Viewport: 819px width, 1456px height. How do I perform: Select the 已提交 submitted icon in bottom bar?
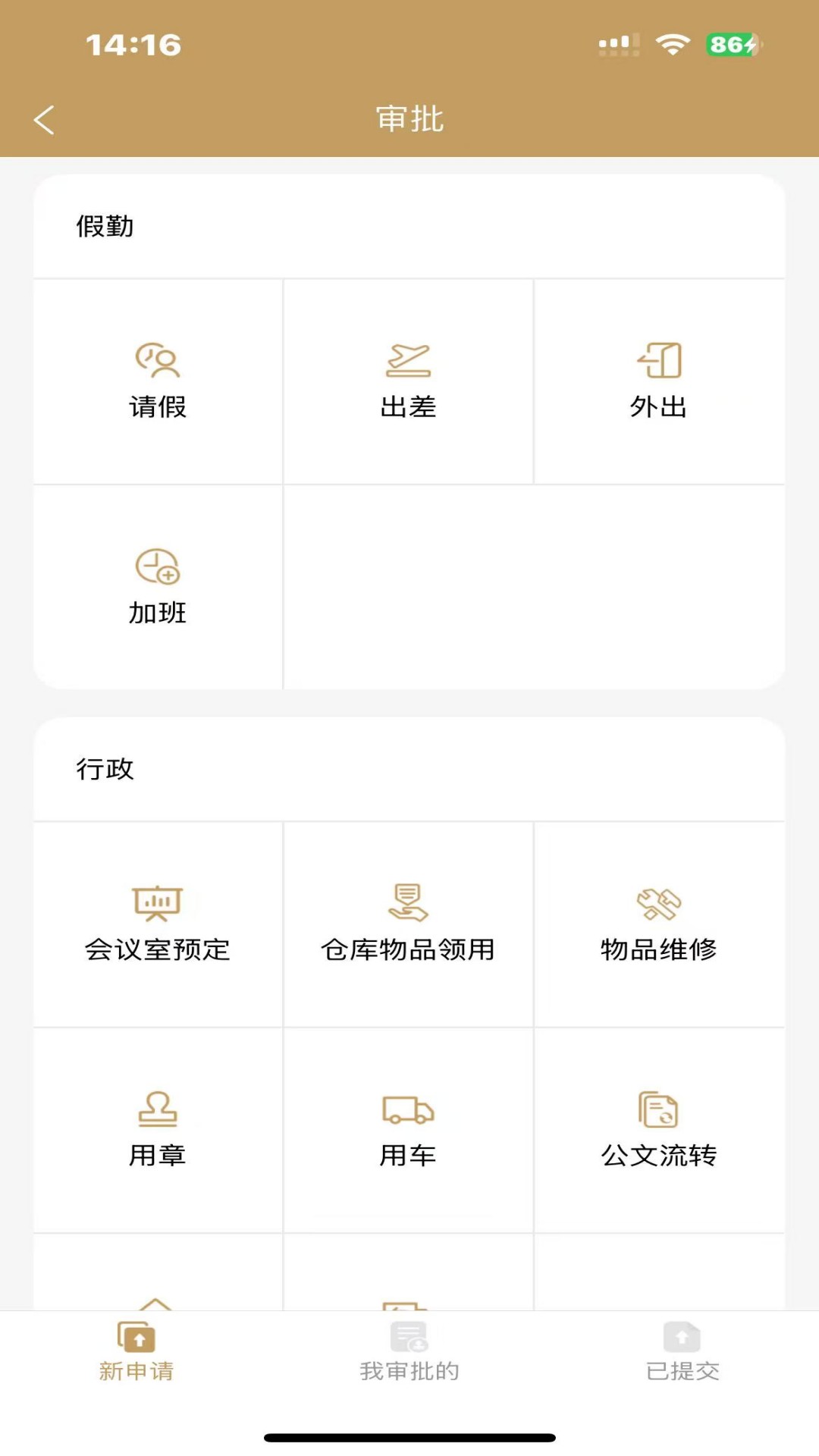click(x=680, y=1335)
